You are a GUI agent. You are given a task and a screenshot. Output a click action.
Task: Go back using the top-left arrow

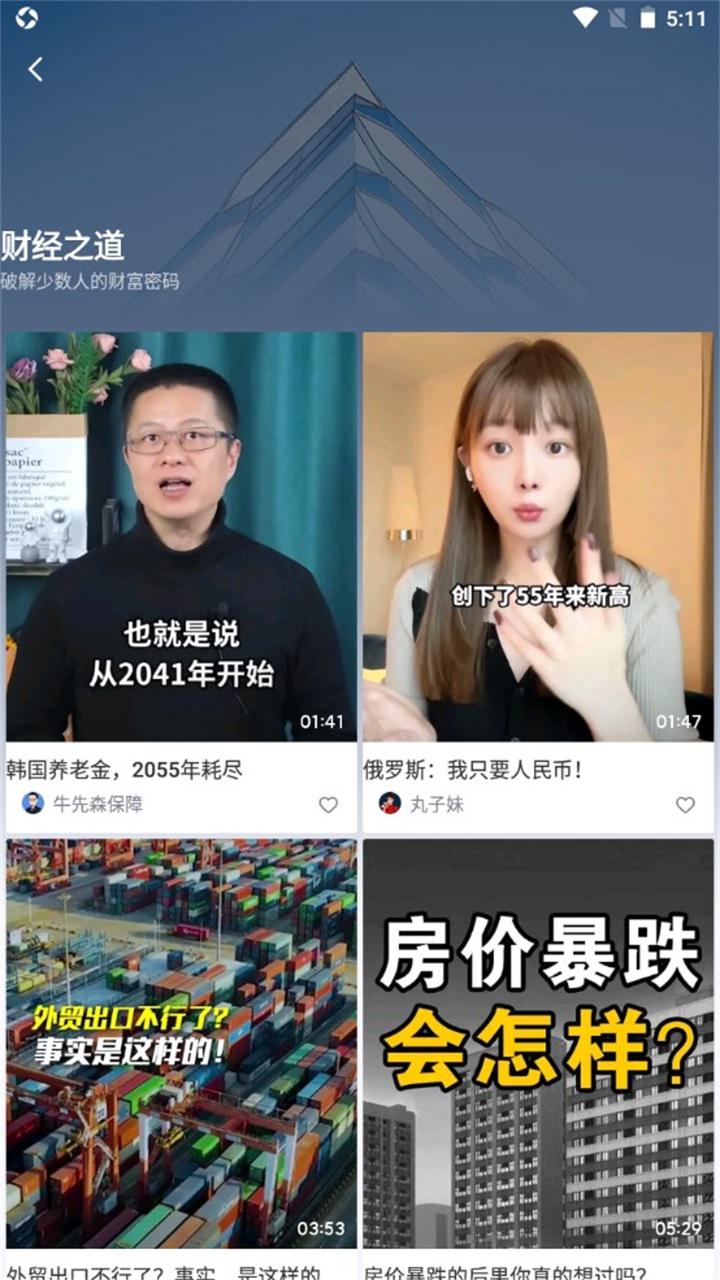click(x=36, y=69)
